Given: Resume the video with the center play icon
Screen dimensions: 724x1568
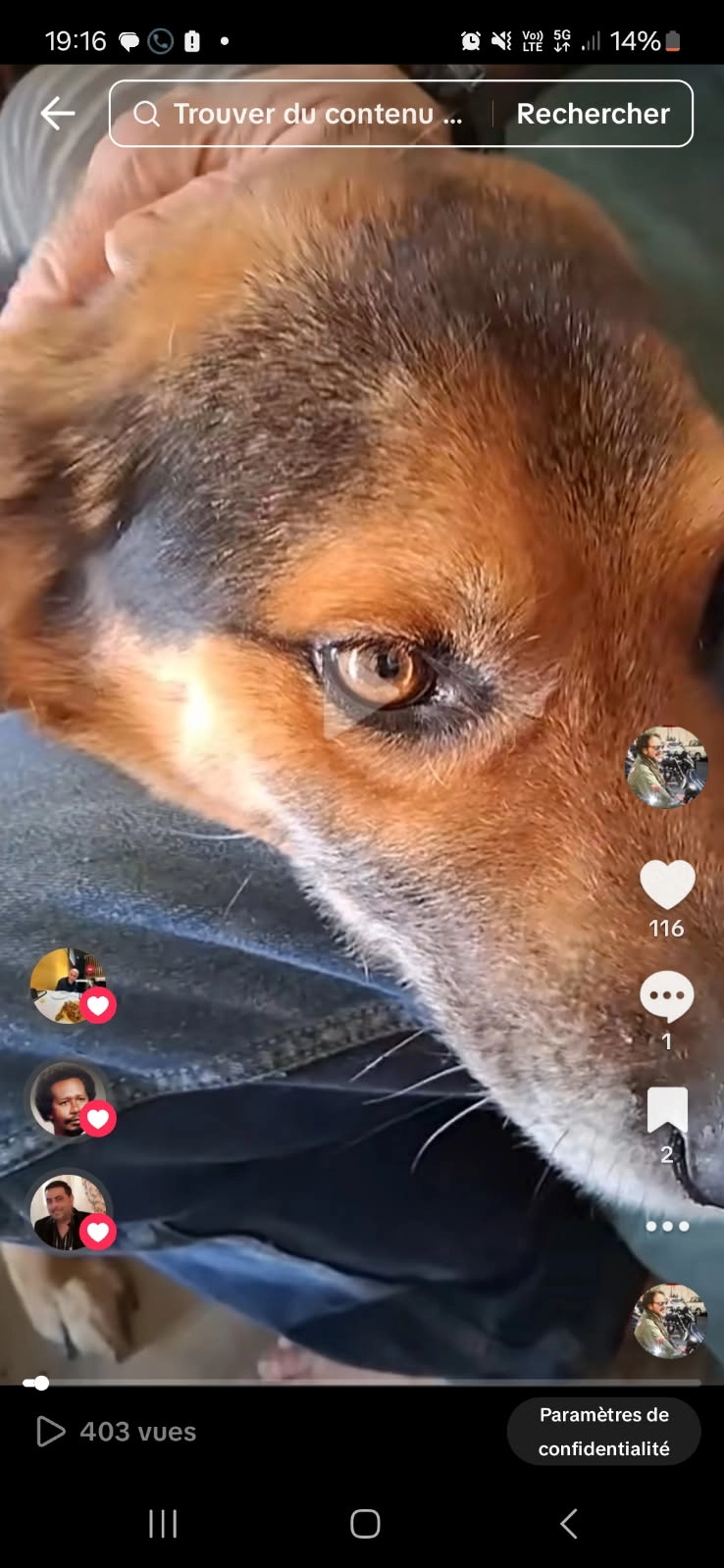Looking at the screenshot, I should [348, 708].
